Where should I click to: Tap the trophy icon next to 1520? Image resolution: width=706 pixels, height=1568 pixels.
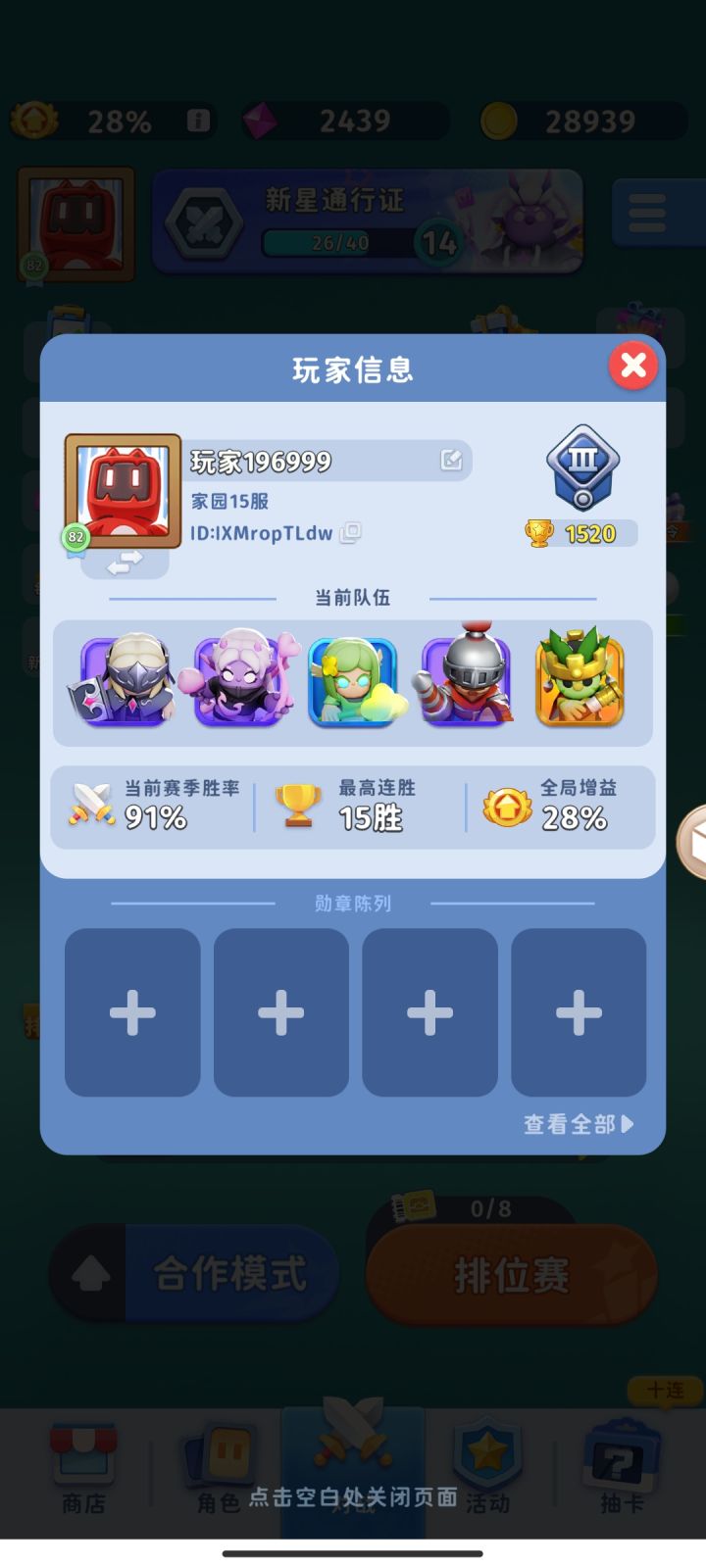538,533
